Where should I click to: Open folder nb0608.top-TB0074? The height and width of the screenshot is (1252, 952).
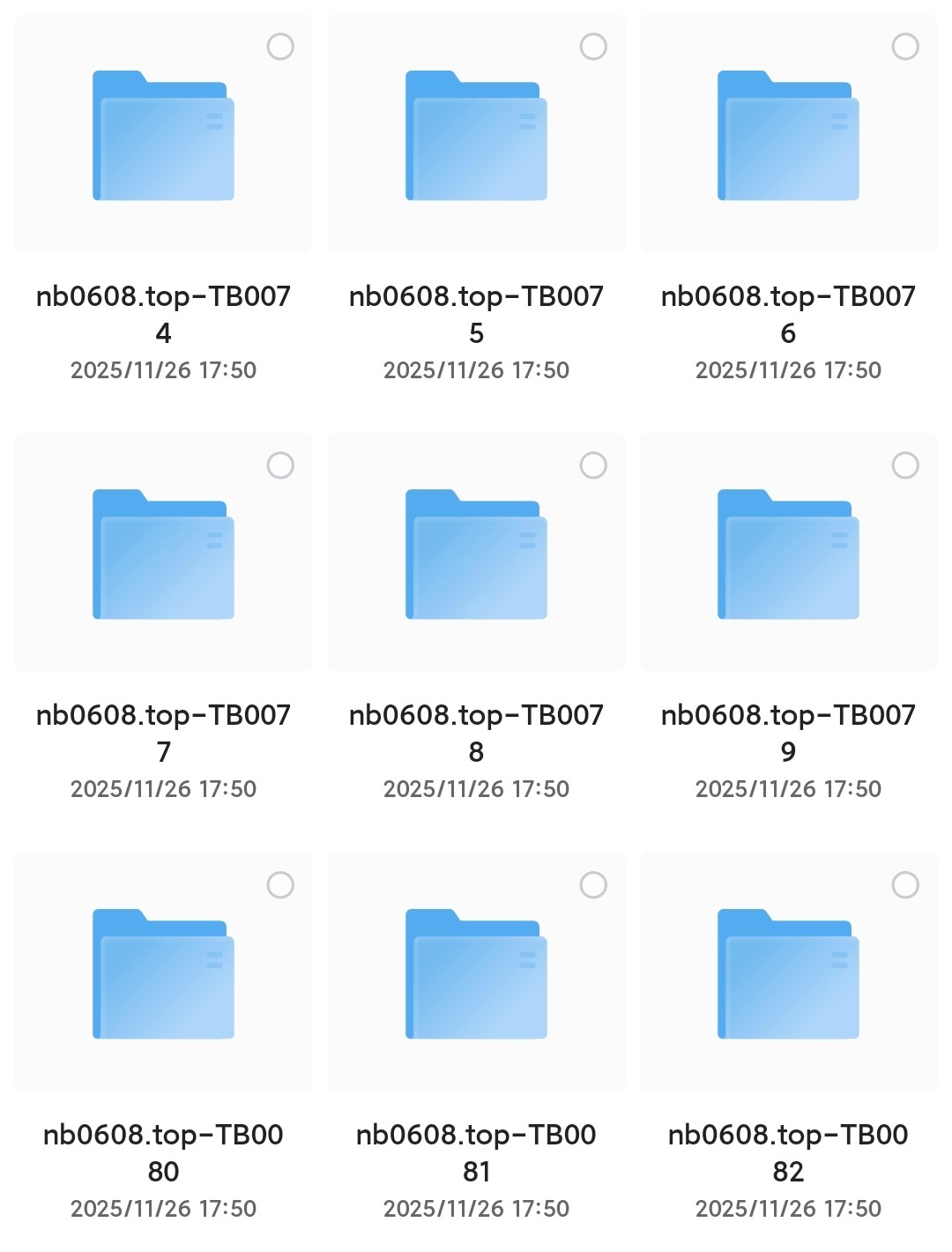163,137
